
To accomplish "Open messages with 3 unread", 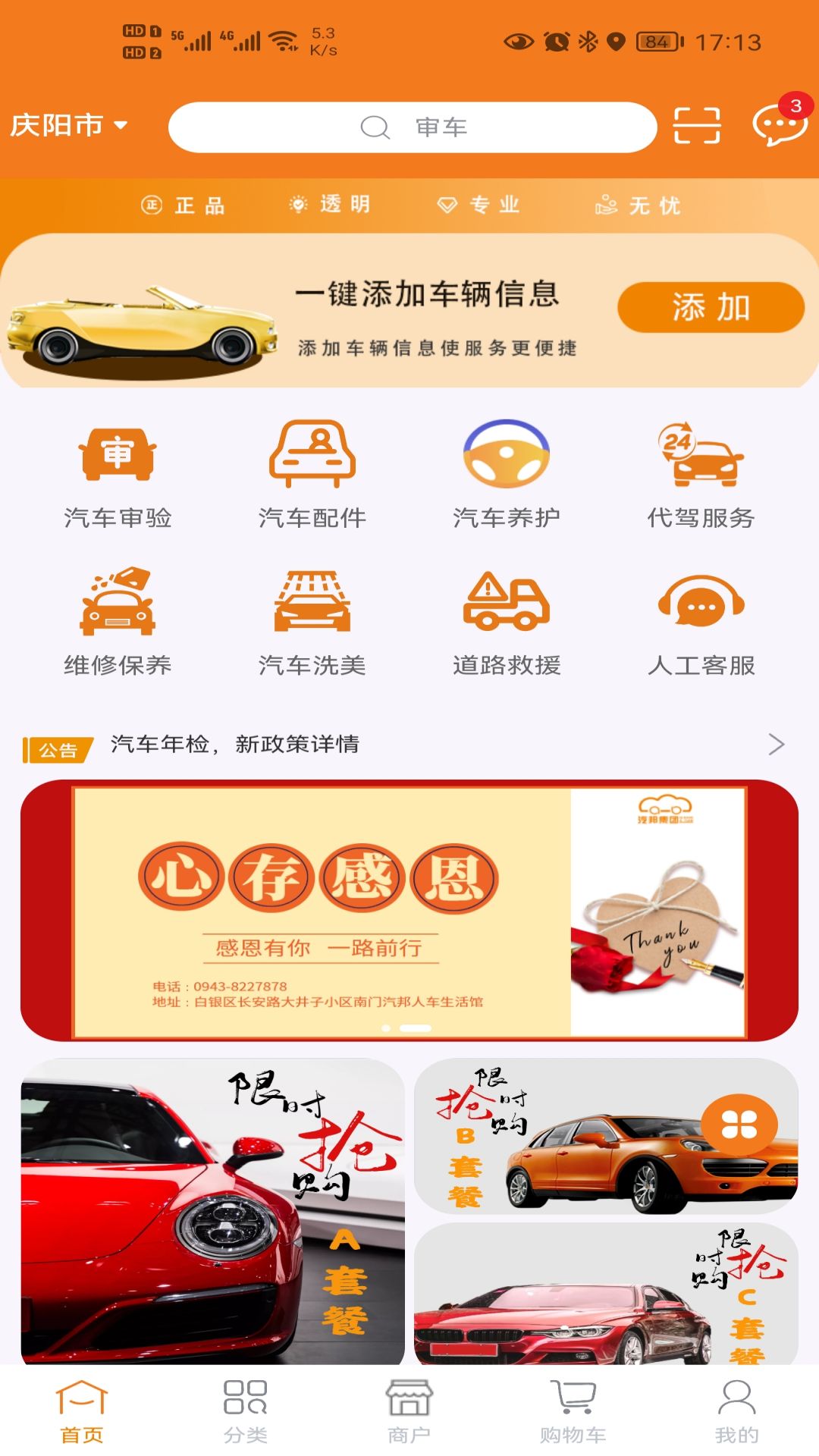I will point(780,124).
